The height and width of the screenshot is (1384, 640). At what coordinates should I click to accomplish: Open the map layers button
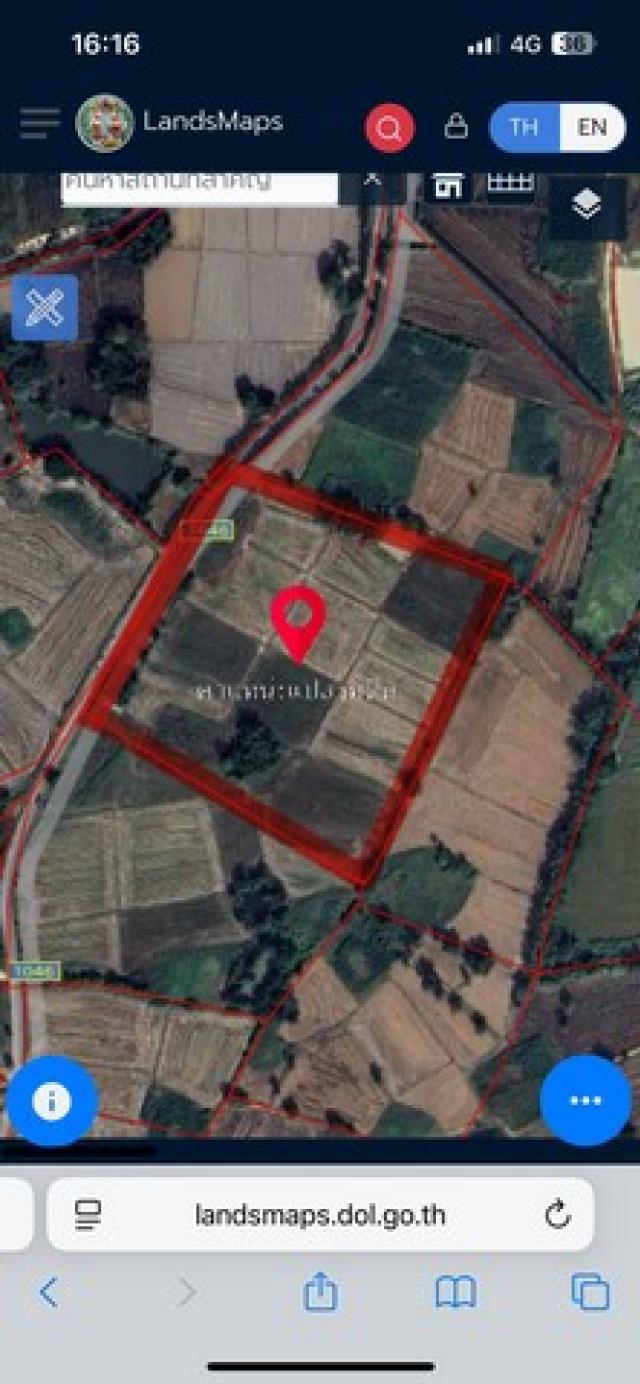[587, 205]
